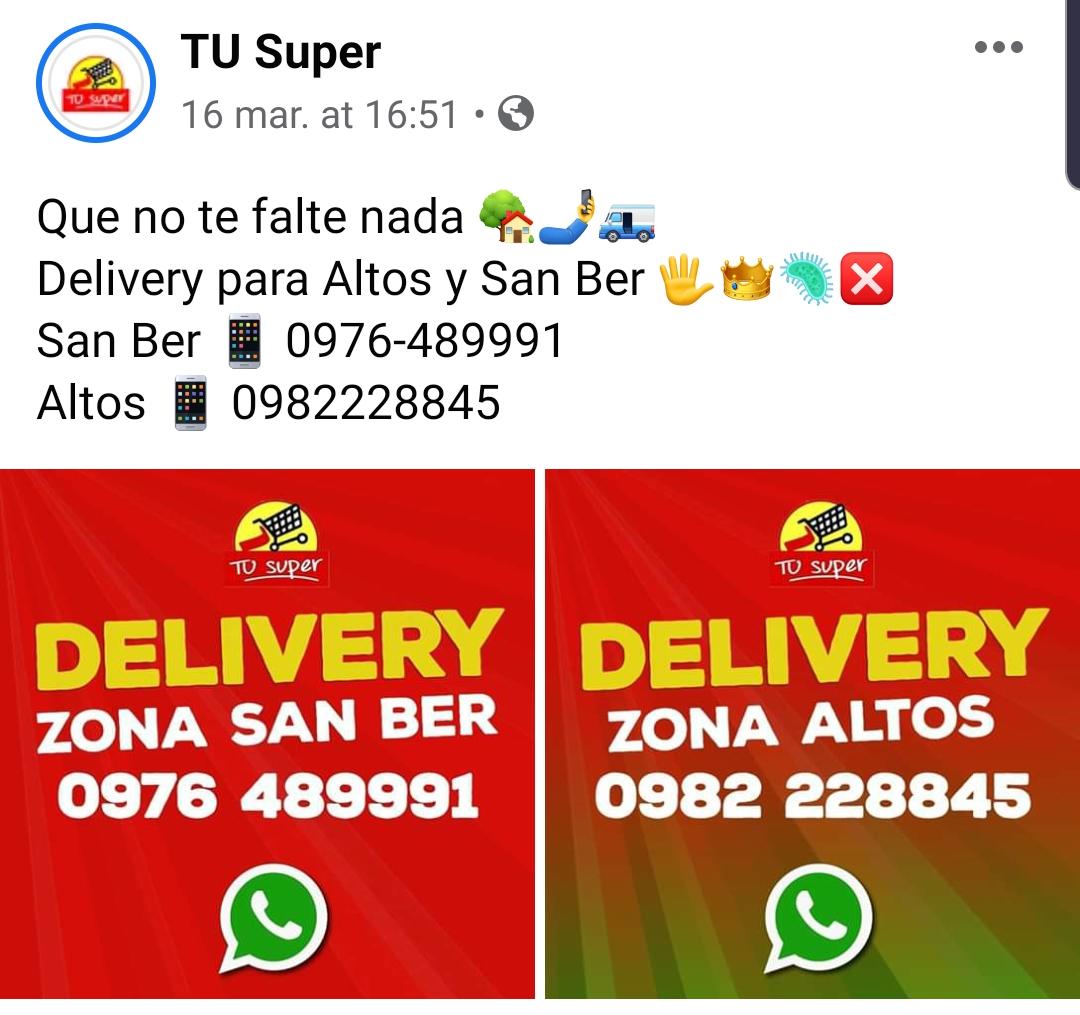The width and height of the screenshot is (1080, 1015).
Task: Open the Zona San Ber delivery image
Action: (x=267, y=733)
